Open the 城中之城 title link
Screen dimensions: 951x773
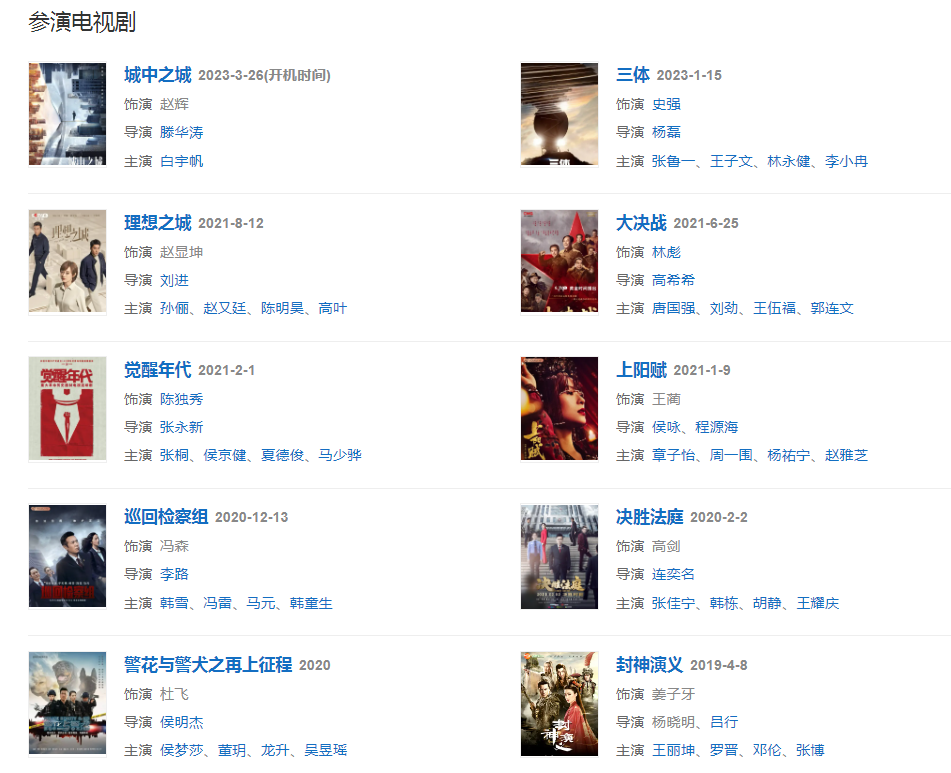(157, 75)
